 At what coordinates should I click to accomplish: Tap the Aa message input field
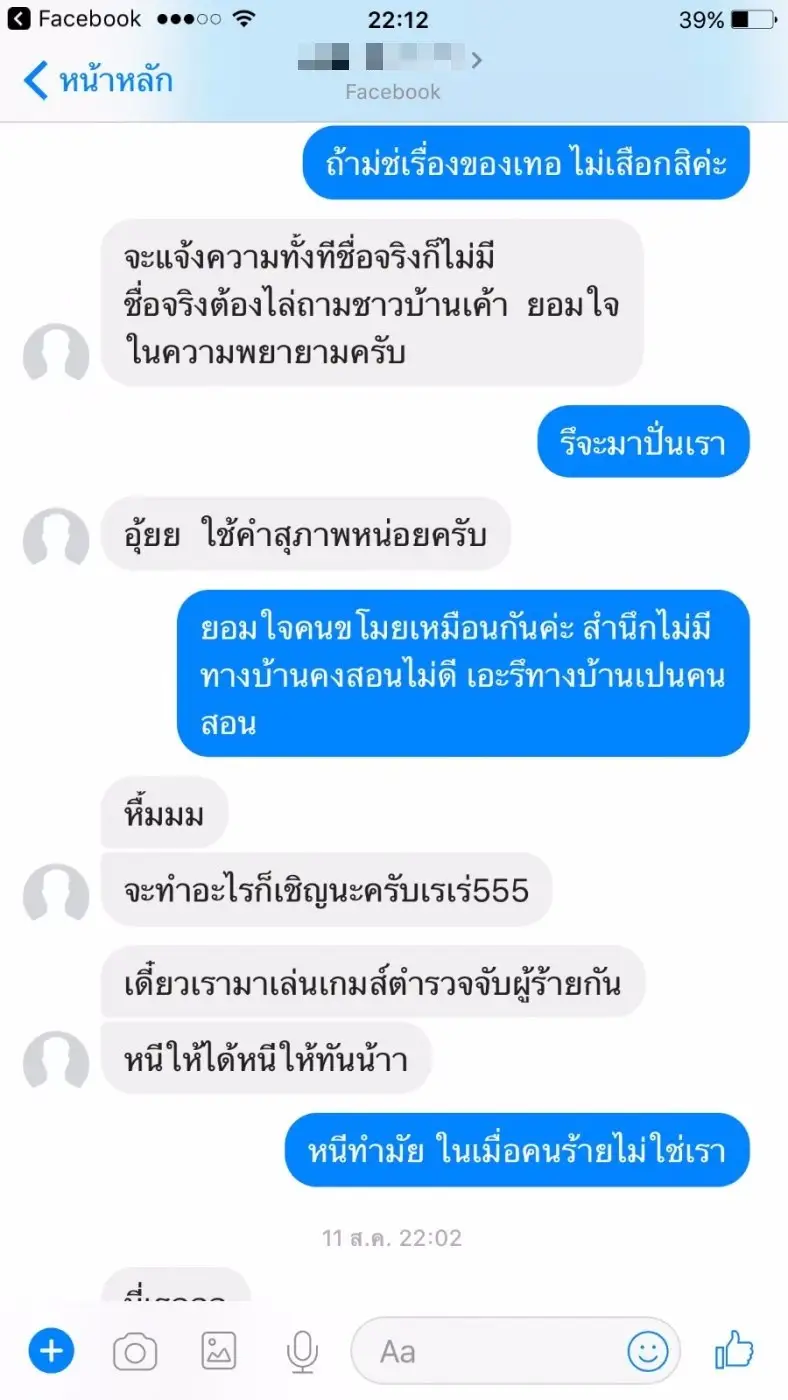490,1352
